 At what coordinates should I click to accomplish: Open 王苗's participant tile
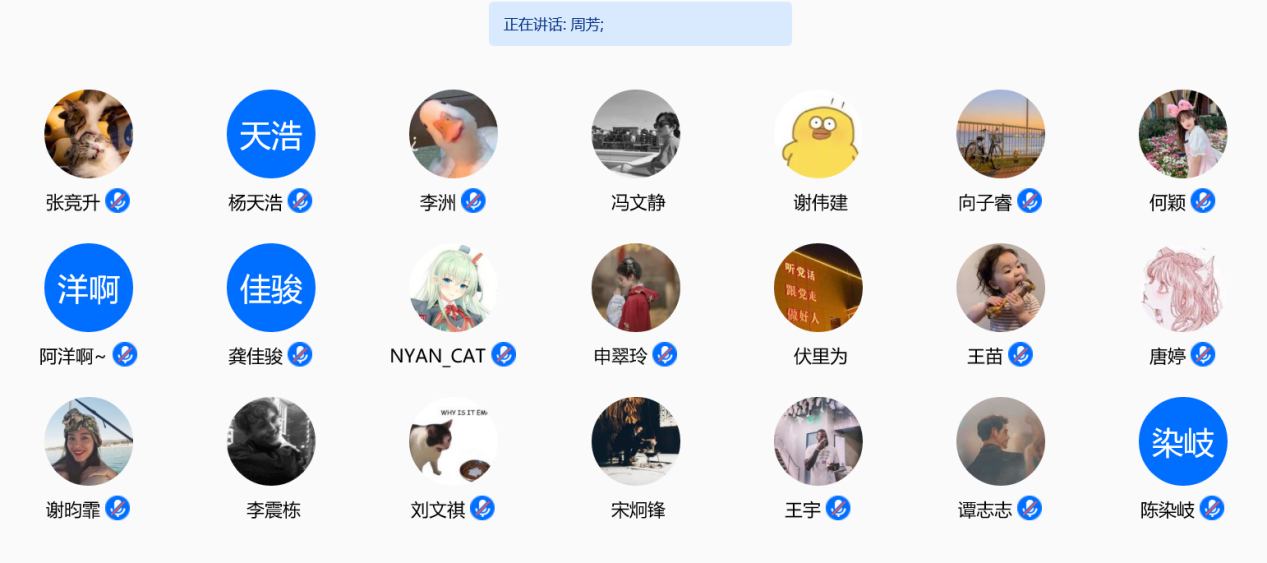[1001, 288]
